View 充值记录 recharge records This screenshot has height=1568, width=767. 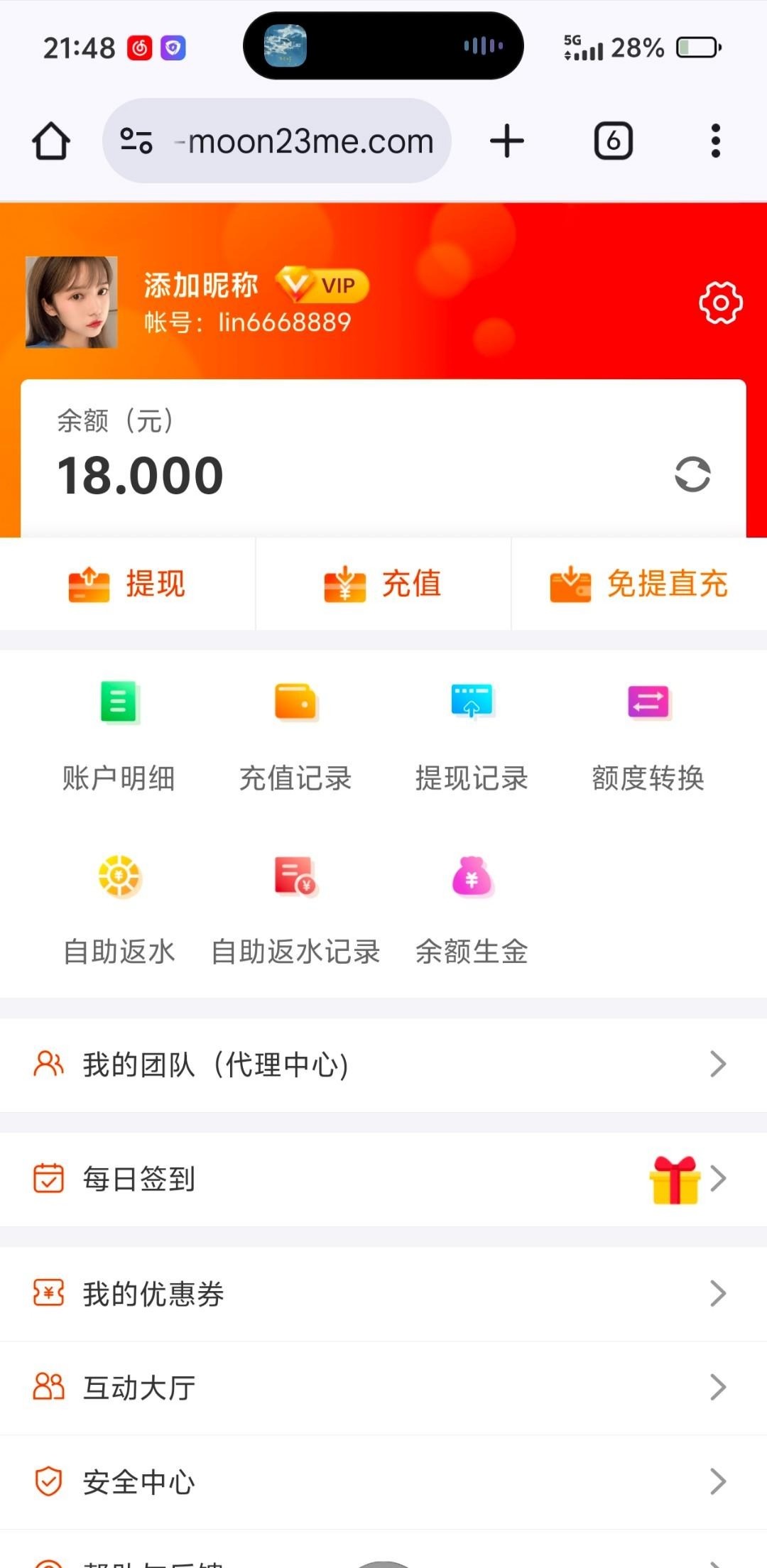coord(295,735)
